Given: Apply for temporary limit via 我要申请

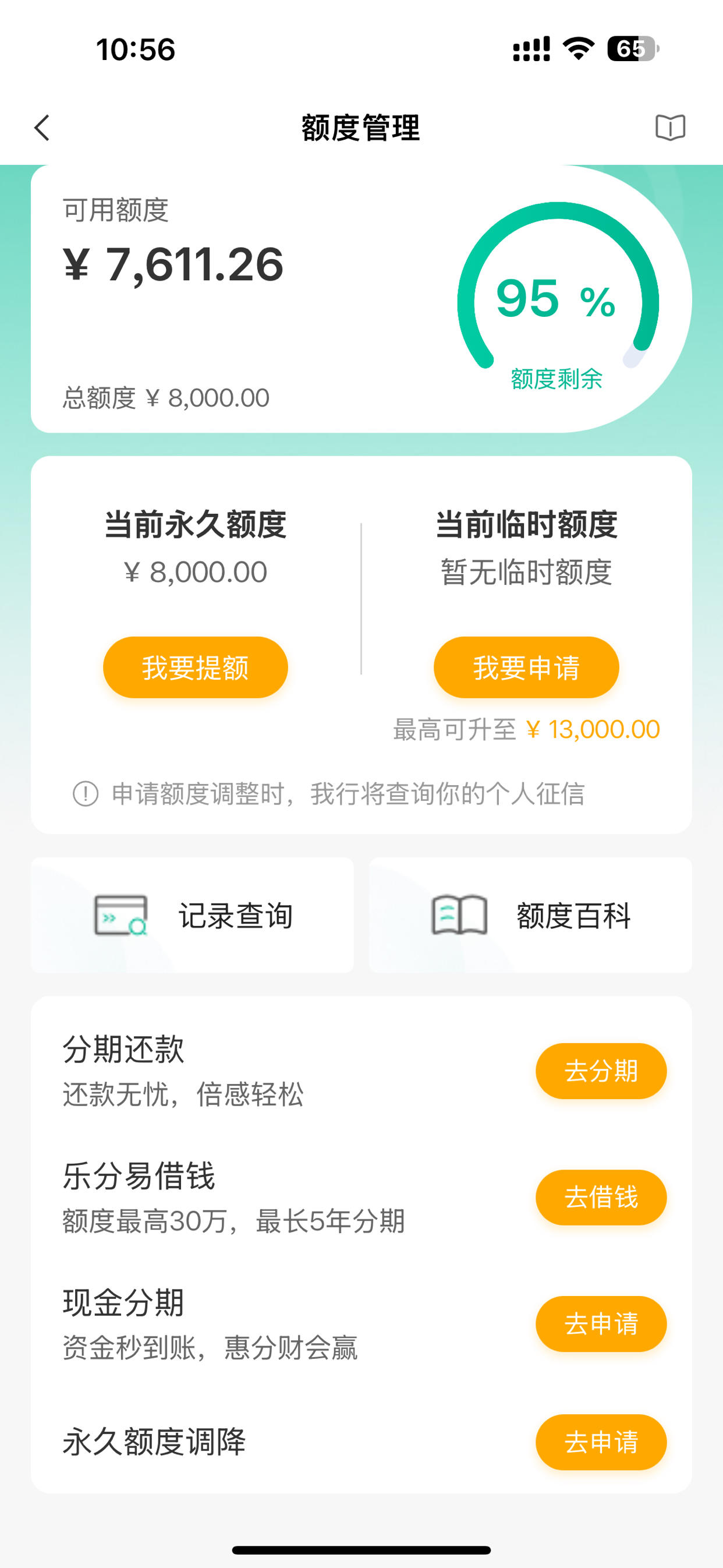Looking at the screenshot, I should pos(526,667).
